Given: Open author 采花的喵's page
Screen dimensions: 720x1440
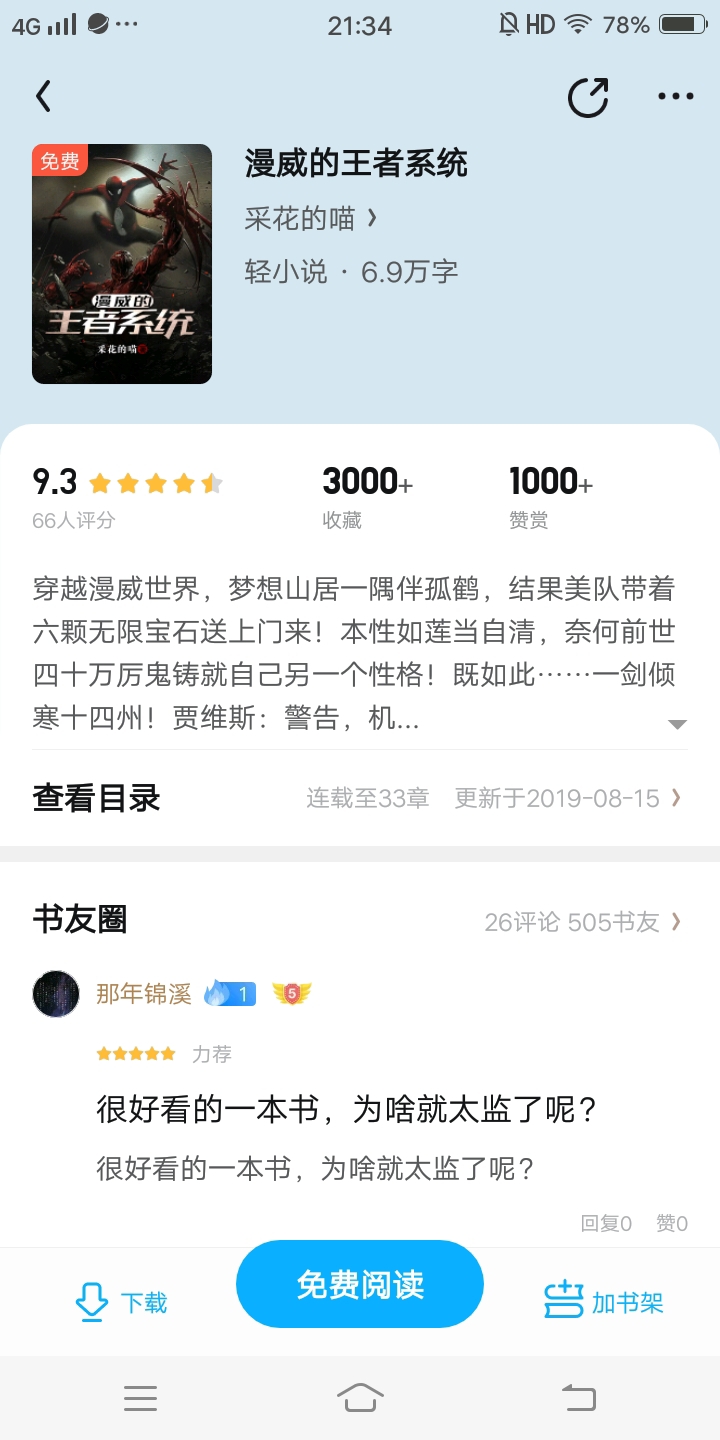Looking at the screenshot, I should click(x=310, y=218).
